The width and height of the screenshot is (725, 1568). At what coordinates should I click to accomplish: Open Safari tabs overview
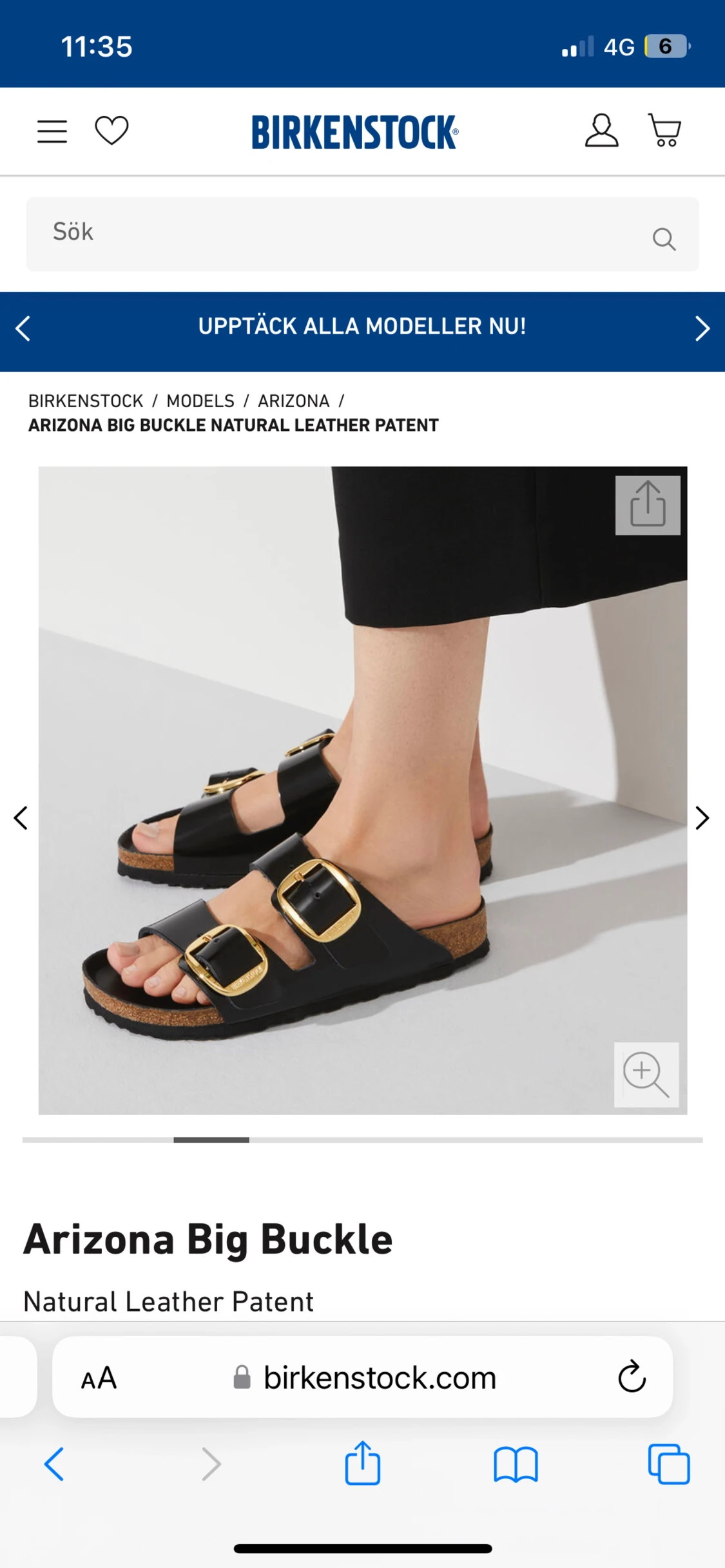669,1464
